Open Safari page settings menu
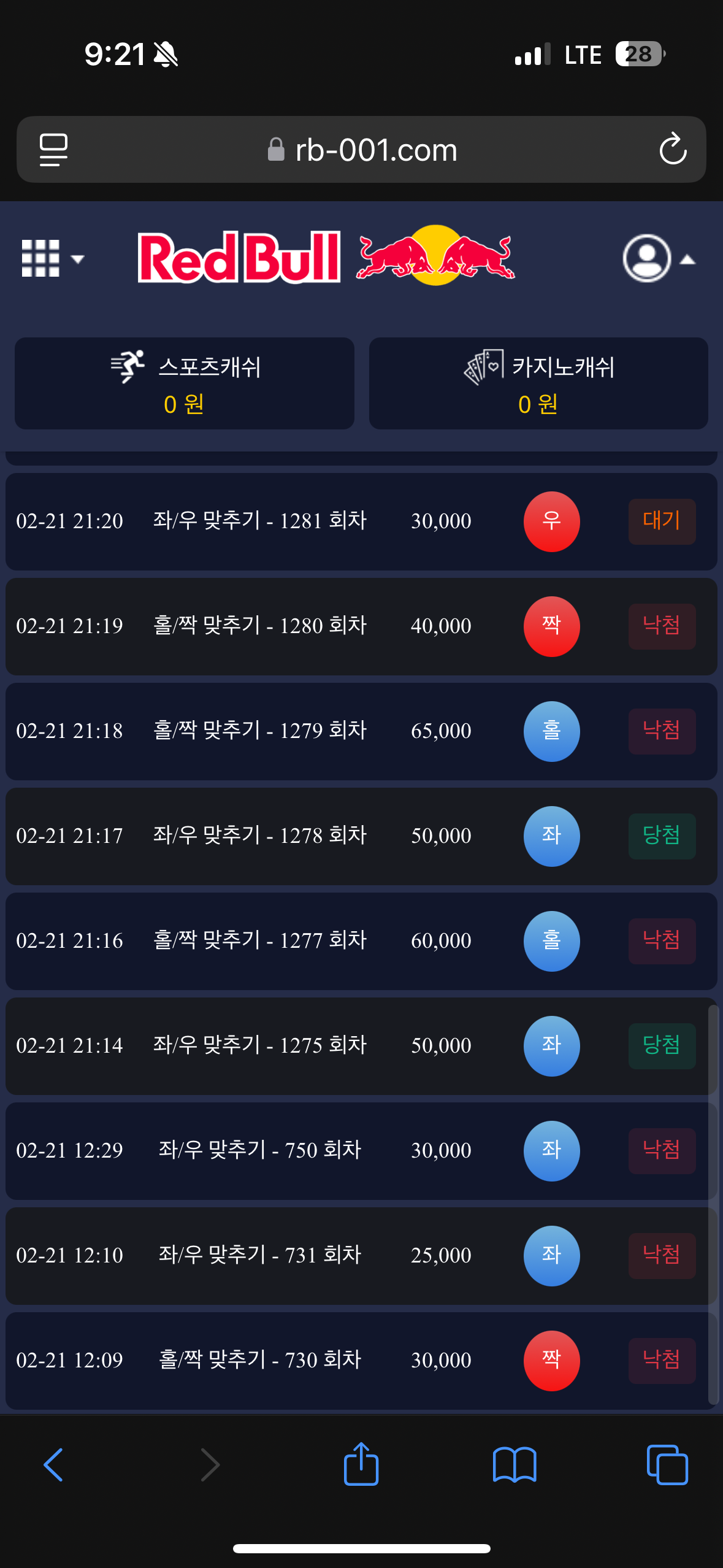This screenshot has height=1568, width=723. (53, 150)
